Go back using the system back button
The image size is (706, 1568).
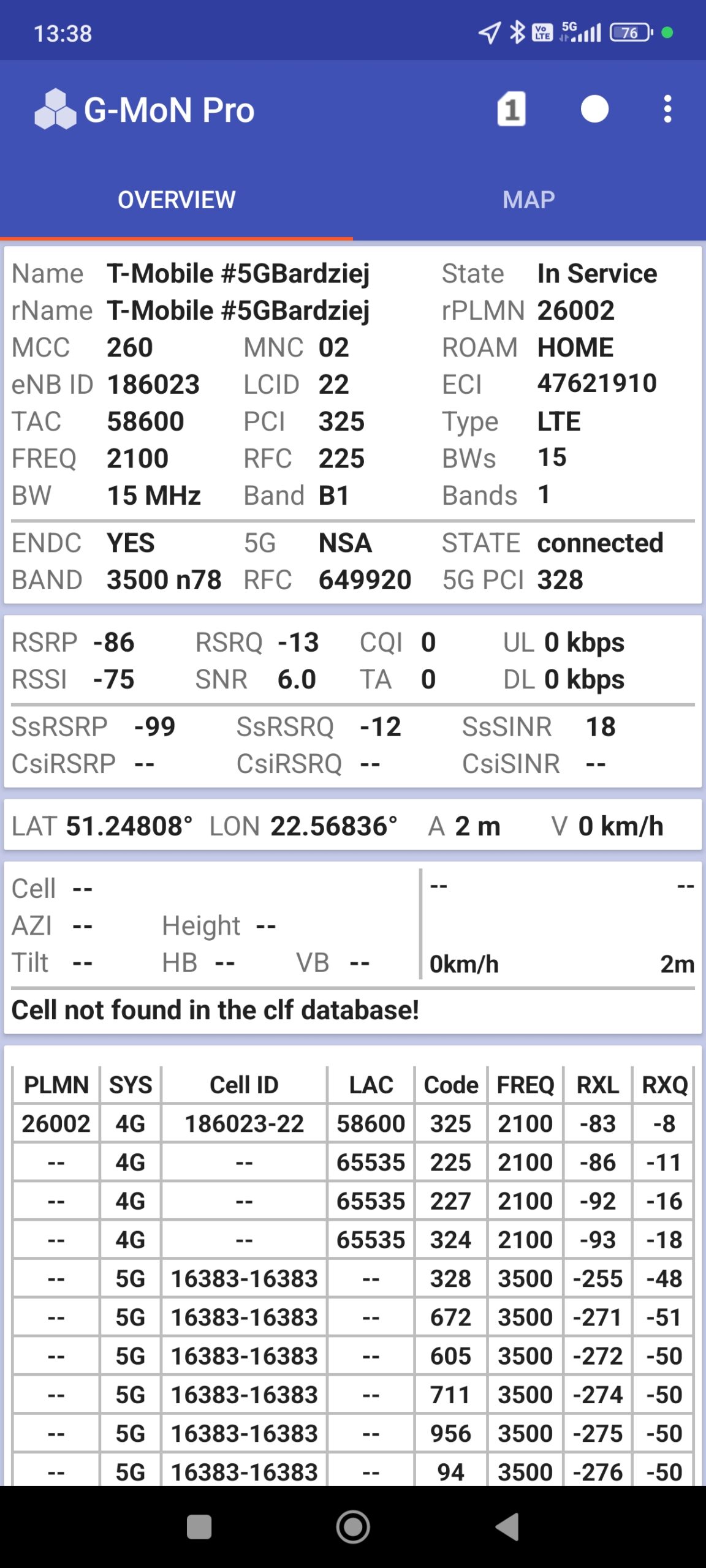point(508,1526)
